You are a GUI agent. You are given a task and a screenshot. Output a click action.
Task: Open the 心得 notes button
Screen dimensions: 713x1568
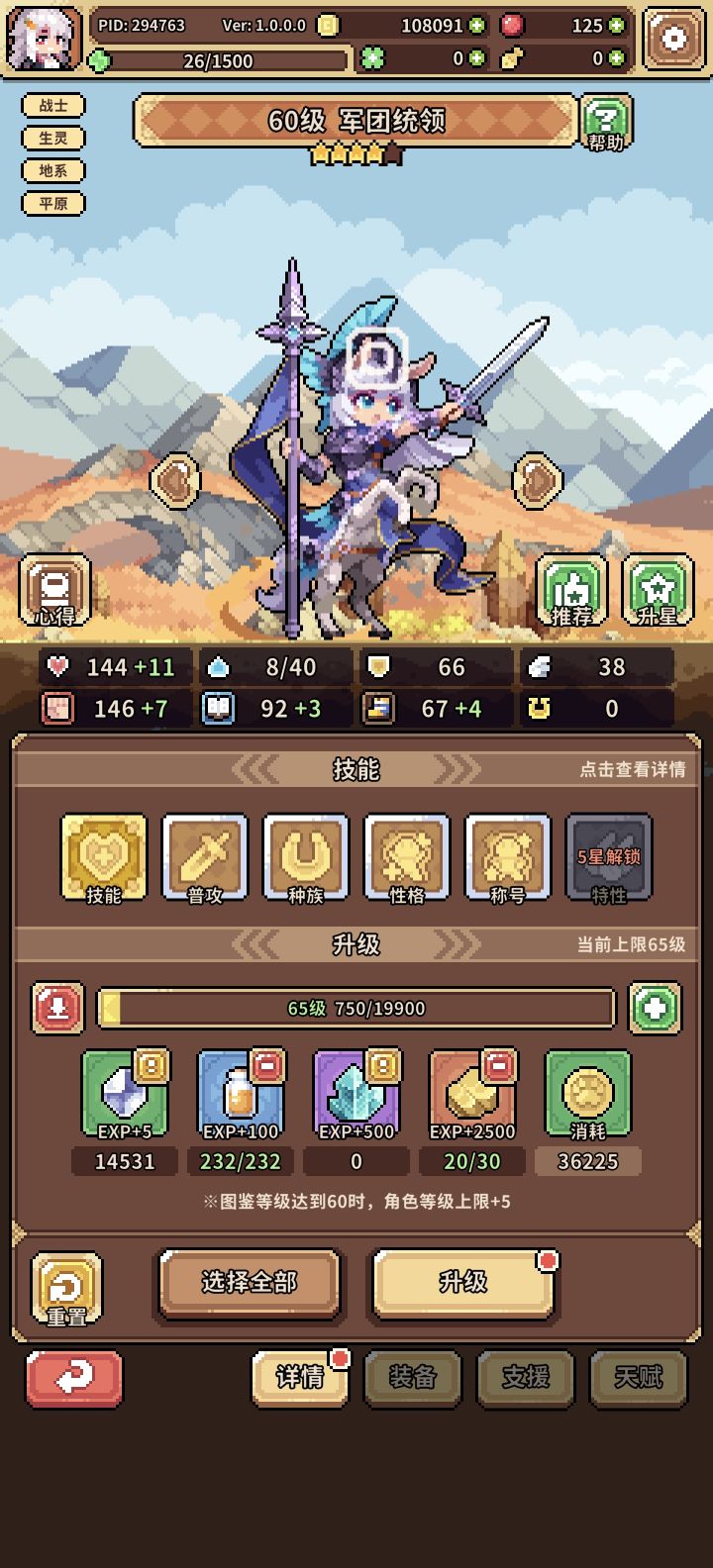(55, 590)
